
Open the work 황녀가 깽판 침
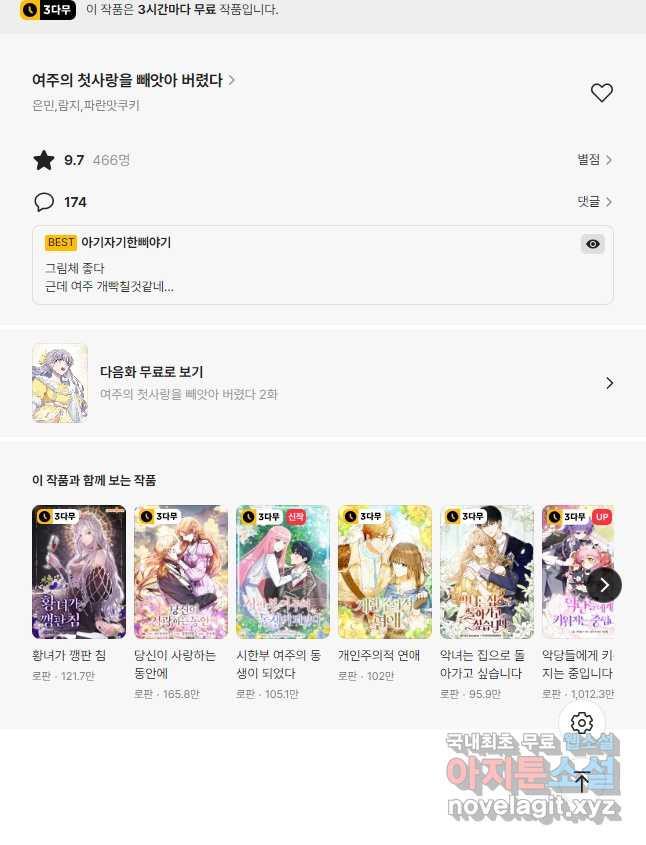pos(79,572)
